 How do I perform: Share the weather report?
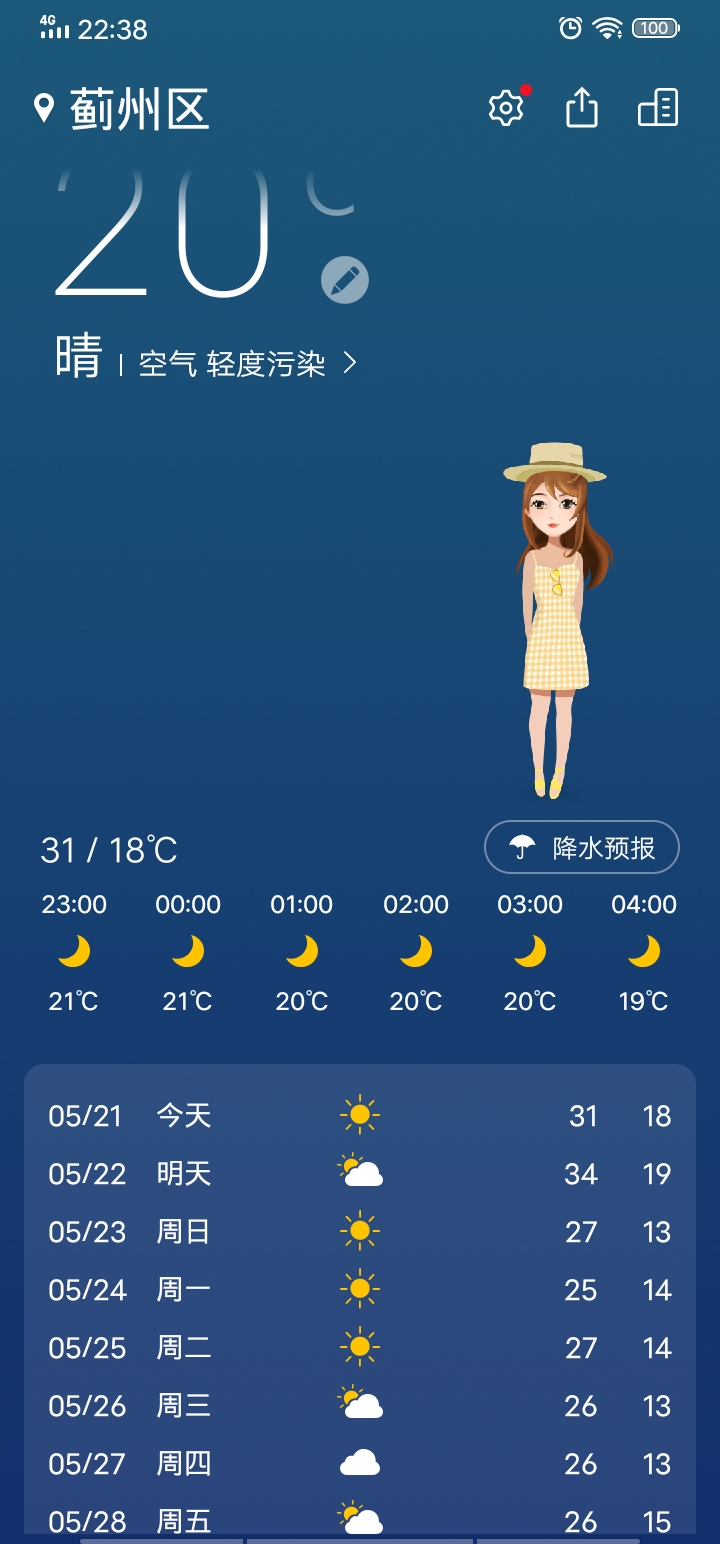coord(582,108)
